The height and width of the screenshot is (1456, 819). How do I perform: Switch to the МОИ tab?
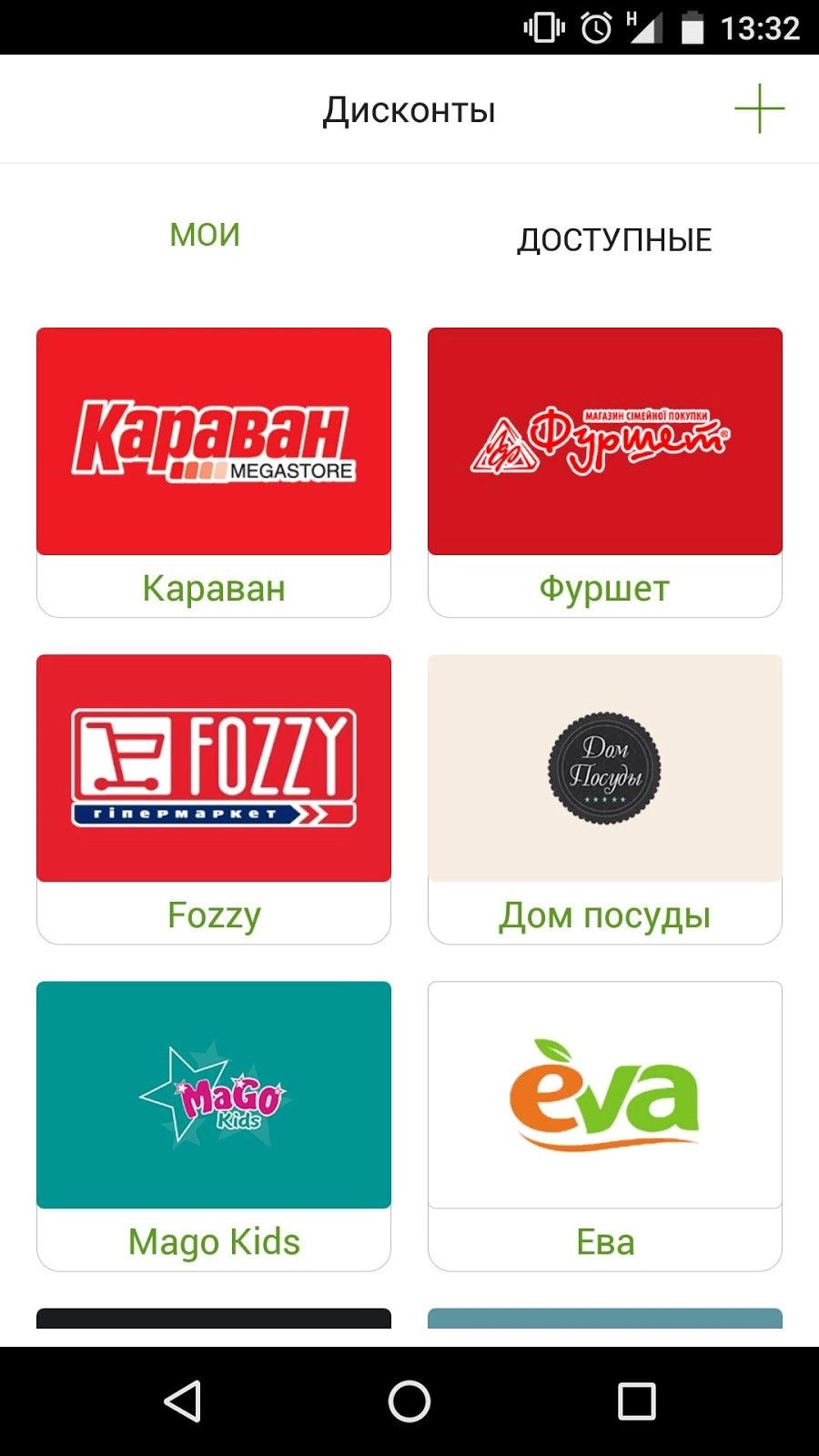(x=205, y=235)
